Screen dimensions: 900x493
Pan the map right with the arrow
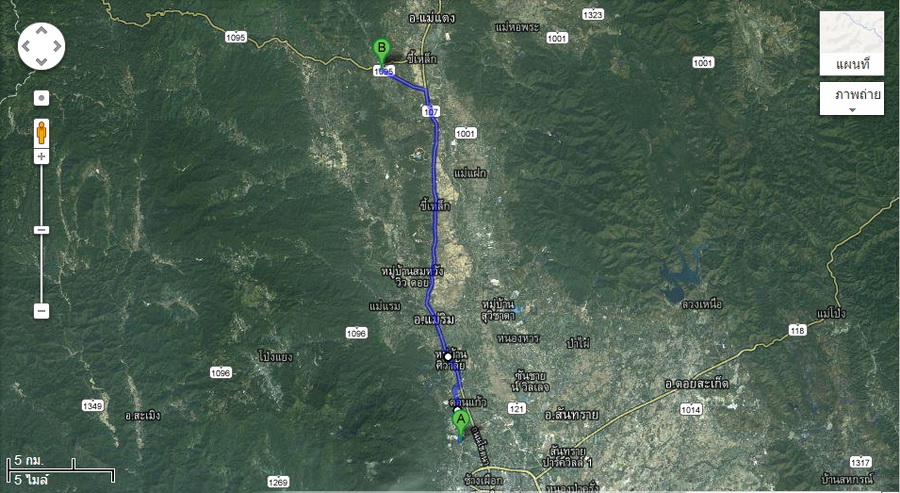(x=56, y=46)
